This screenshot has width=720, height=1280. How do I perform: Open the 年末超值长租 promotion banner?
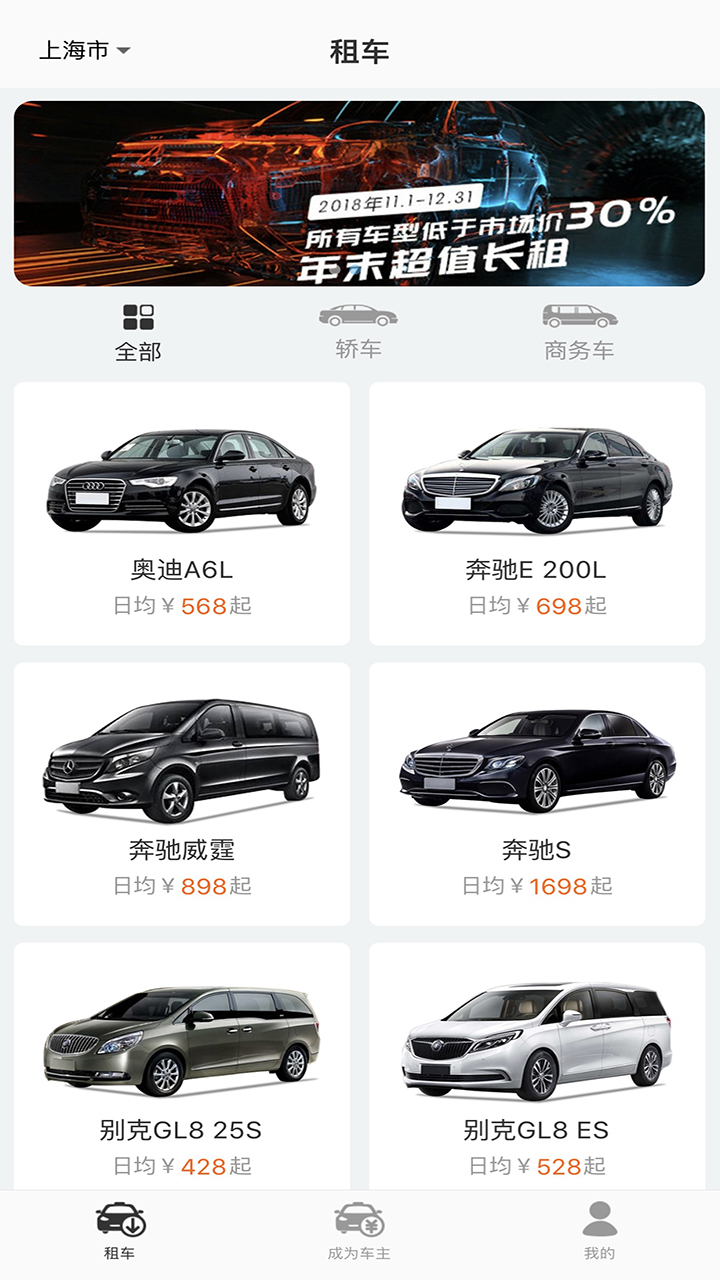pos(359,193)
